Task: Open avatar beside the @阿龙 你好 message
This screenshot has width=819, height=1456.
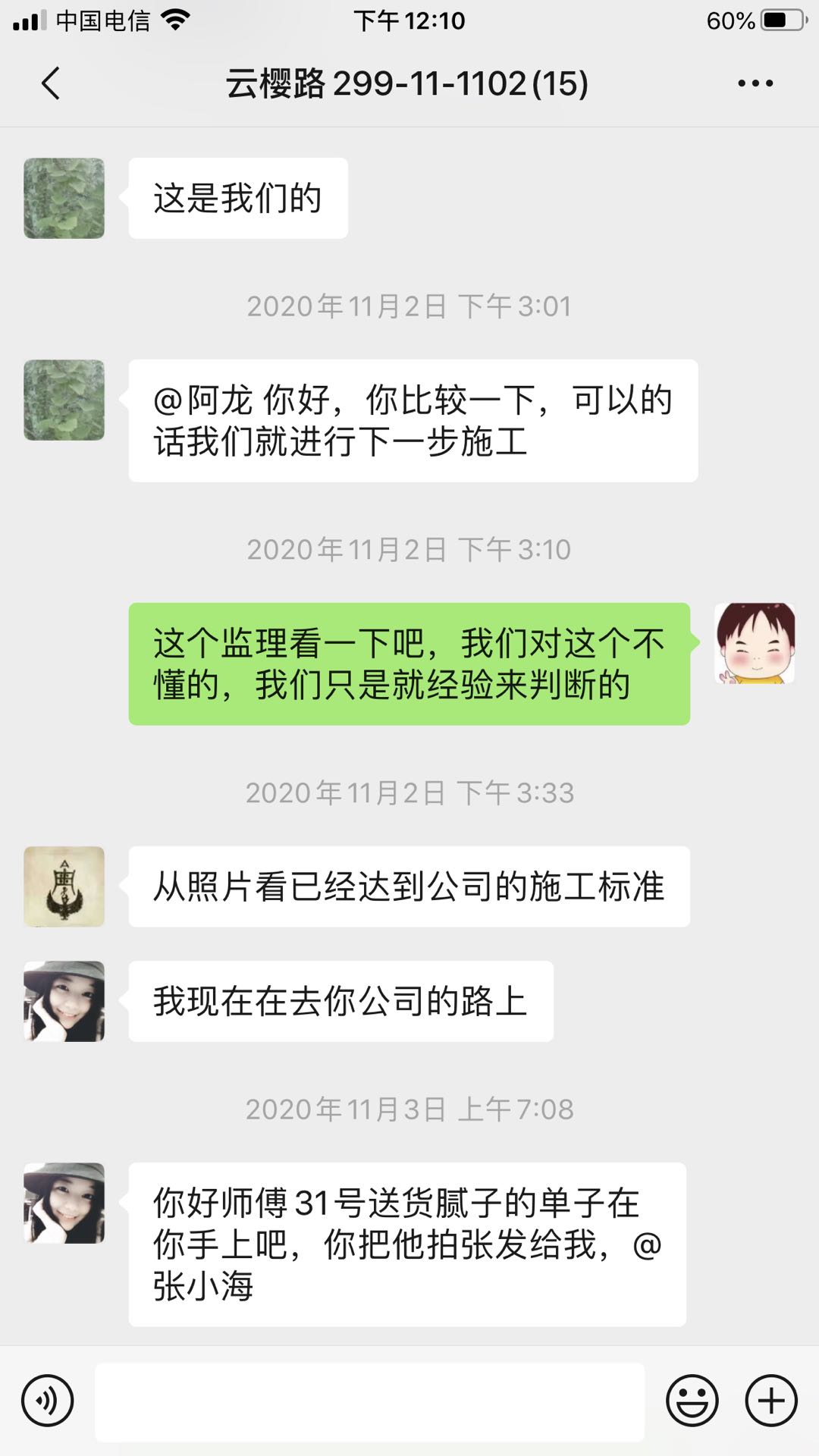Action: click(x=64, y=400)
